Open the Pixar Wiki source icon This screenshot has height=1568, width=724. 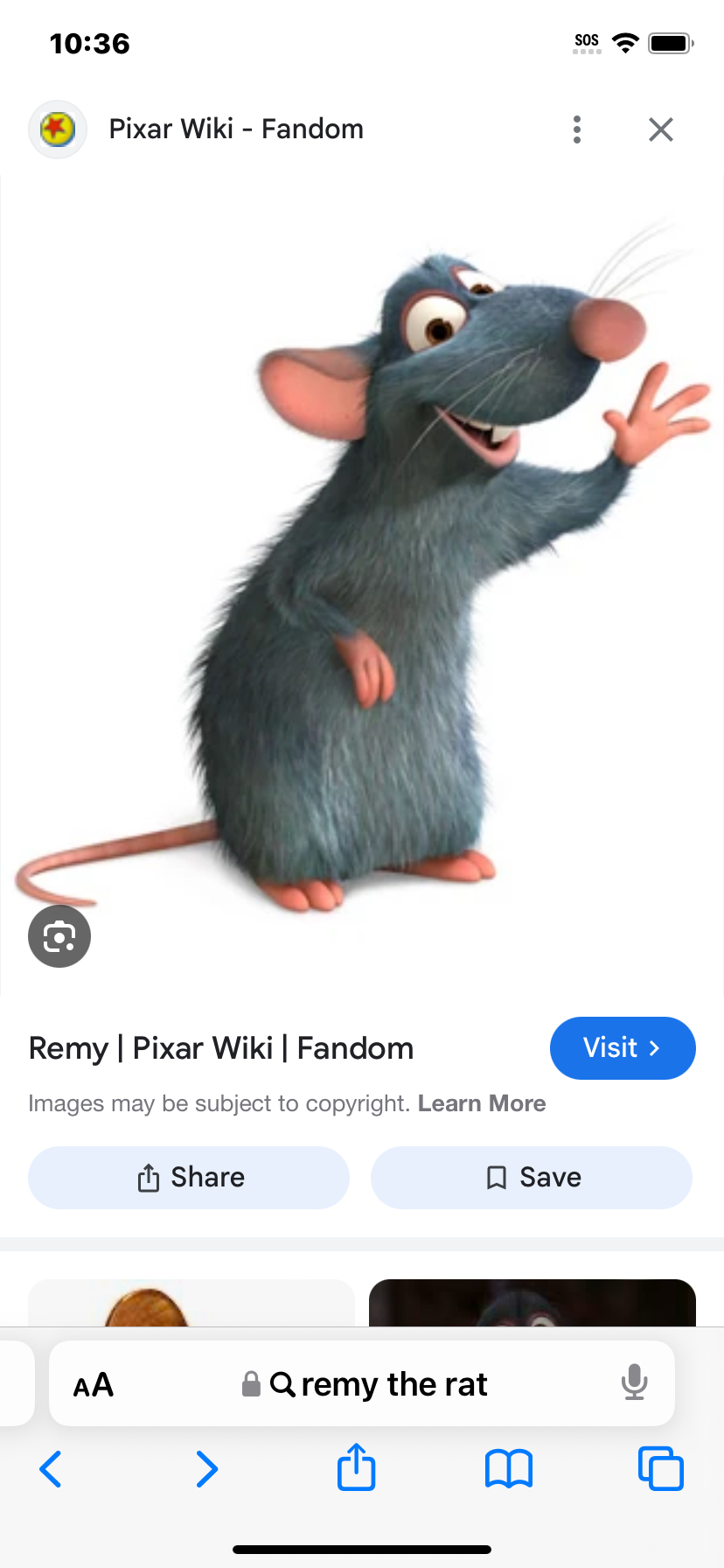pyautogui.click(x=58, y=129)
